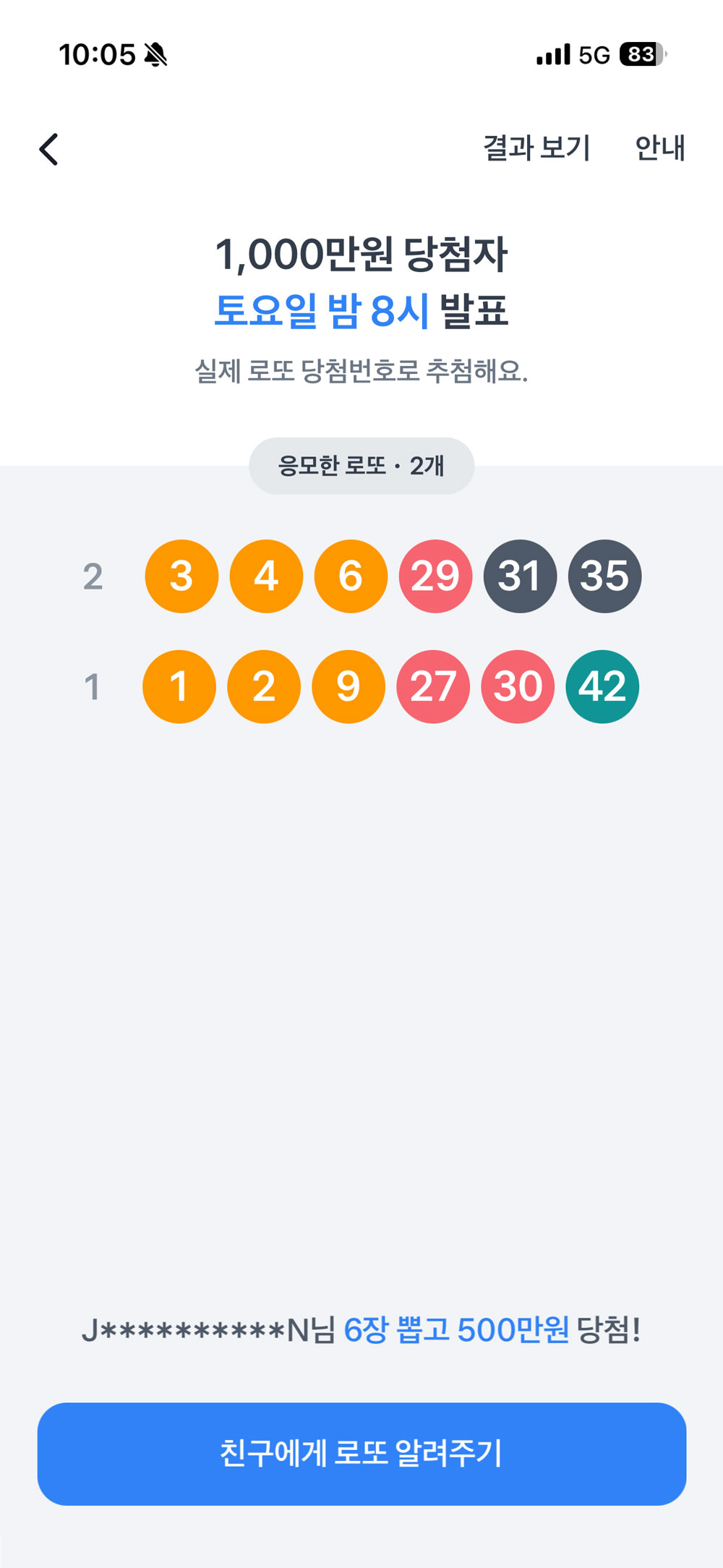Open the 안내 info page
Screen dimensions: 723x1568
(x=659, y=148)
